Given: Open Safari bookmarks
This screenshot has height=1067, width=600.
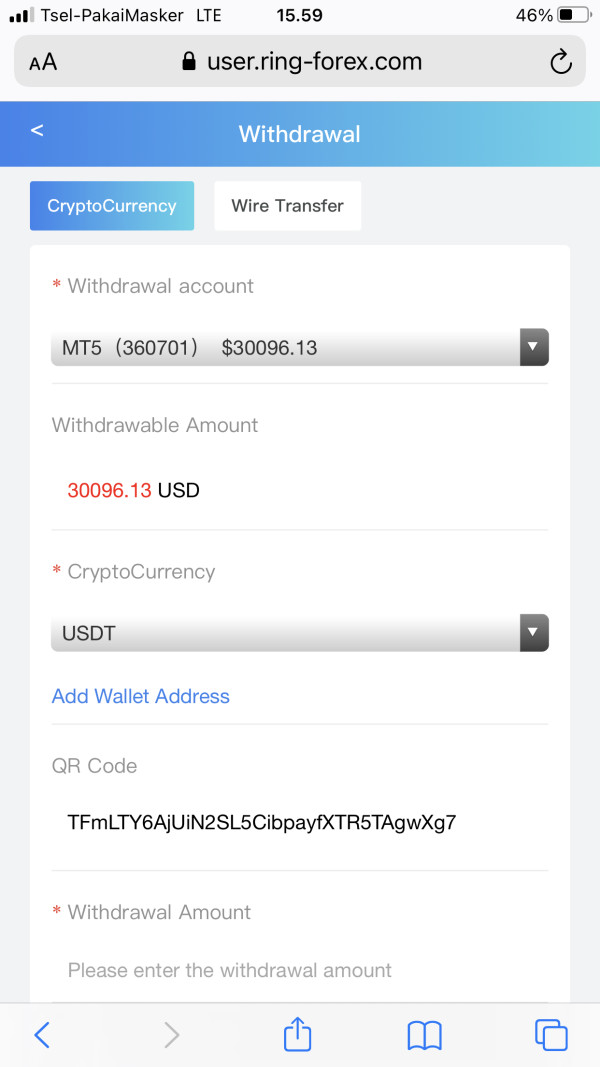Looking at the screenshot, I should pos(424,1036).
